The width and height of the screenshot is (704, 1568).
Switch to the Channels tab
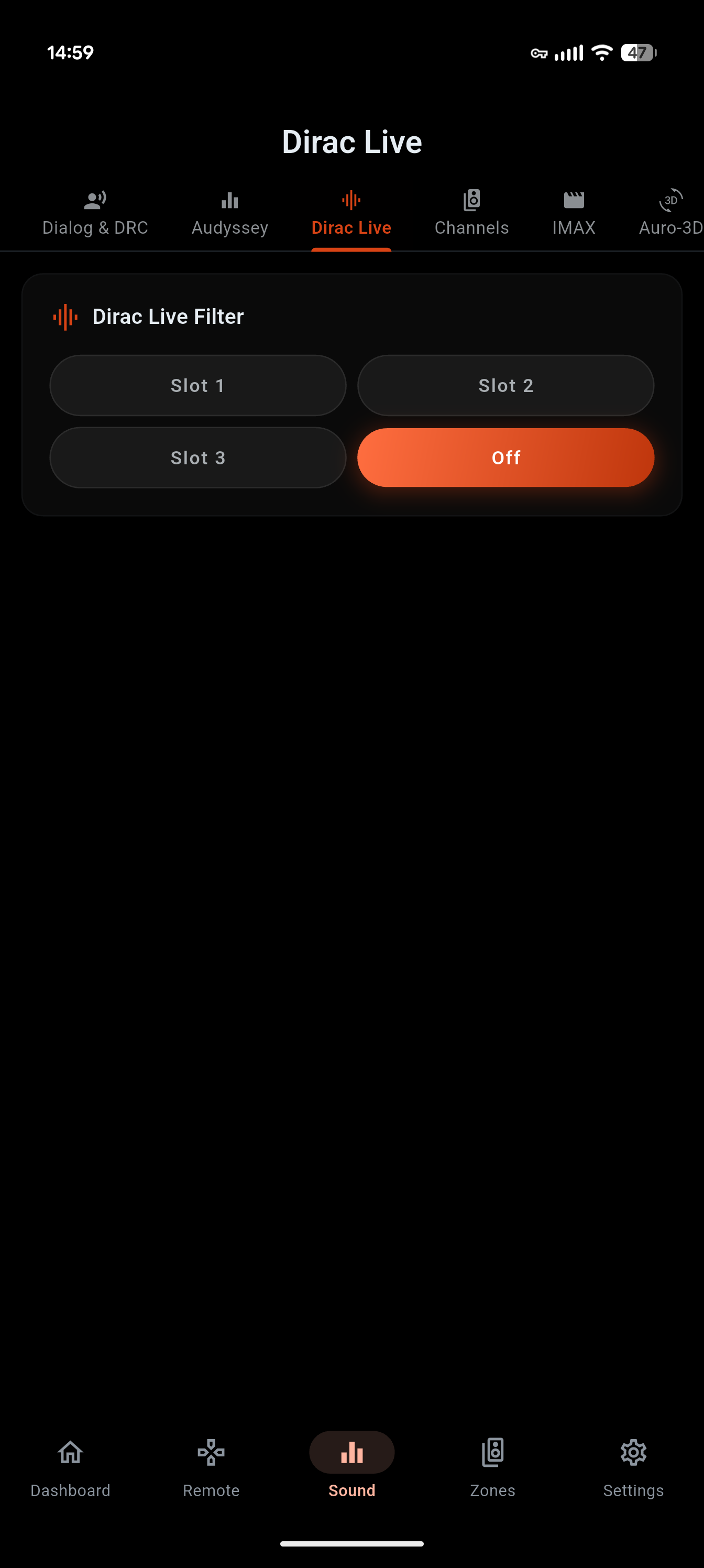pos(471,214)
